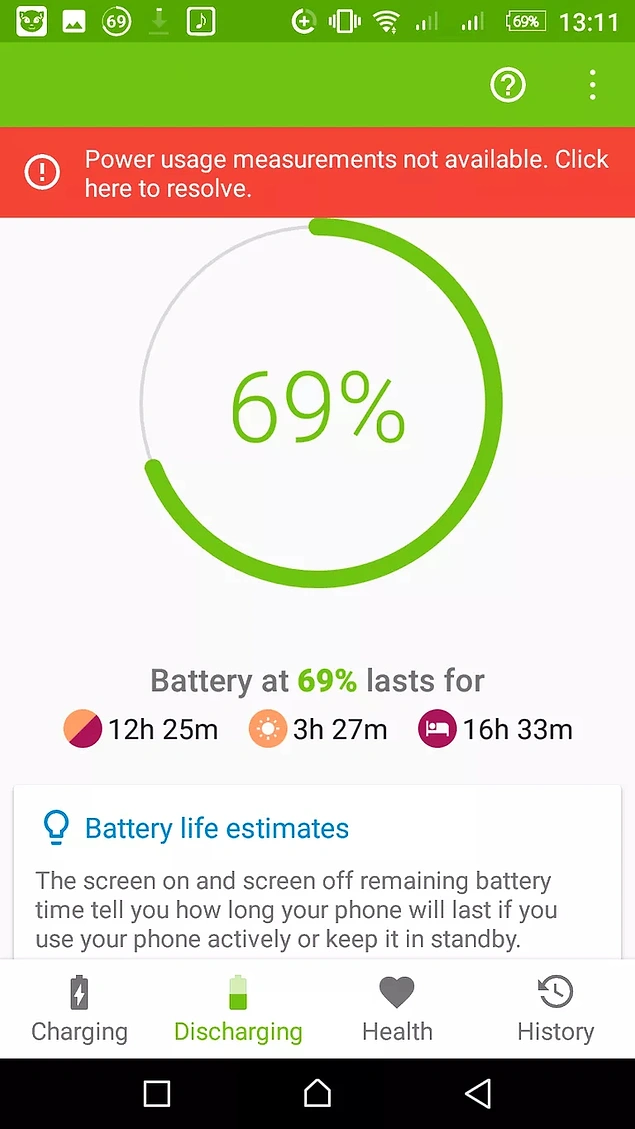Open the History tab
Viewport: 635px width, 1129px height.
[556, 1009]
